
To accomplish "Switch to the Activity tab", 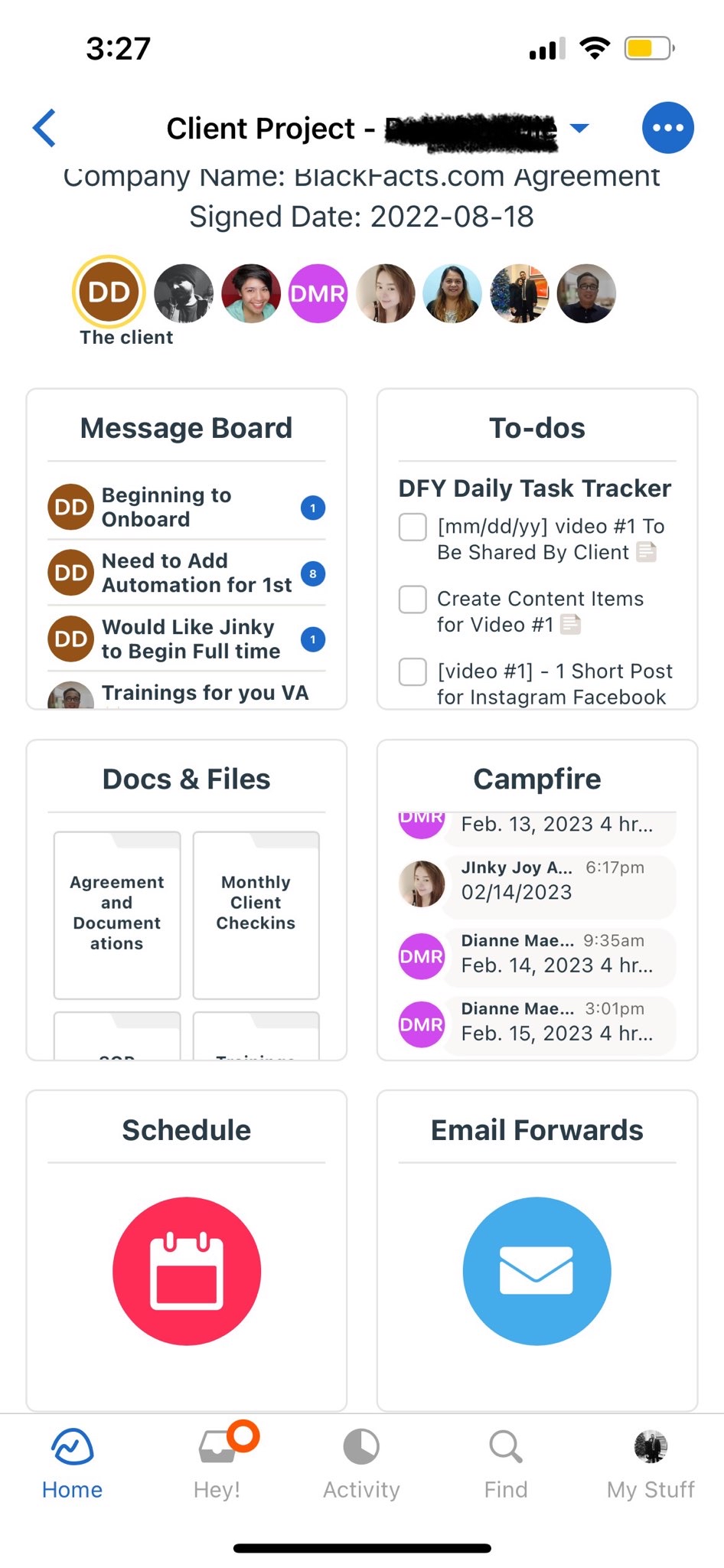I will coord(361,1462).
